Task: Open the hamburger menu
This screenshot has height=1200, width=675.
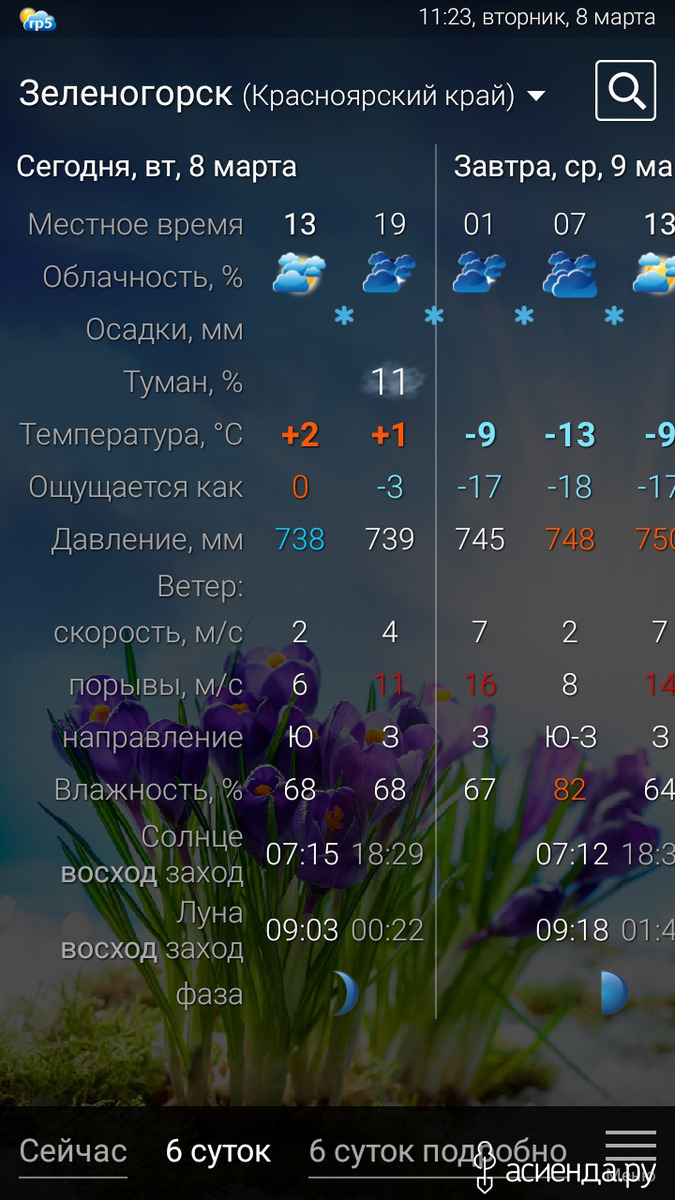Action: pyautogui.click(x=631, y=1150)
